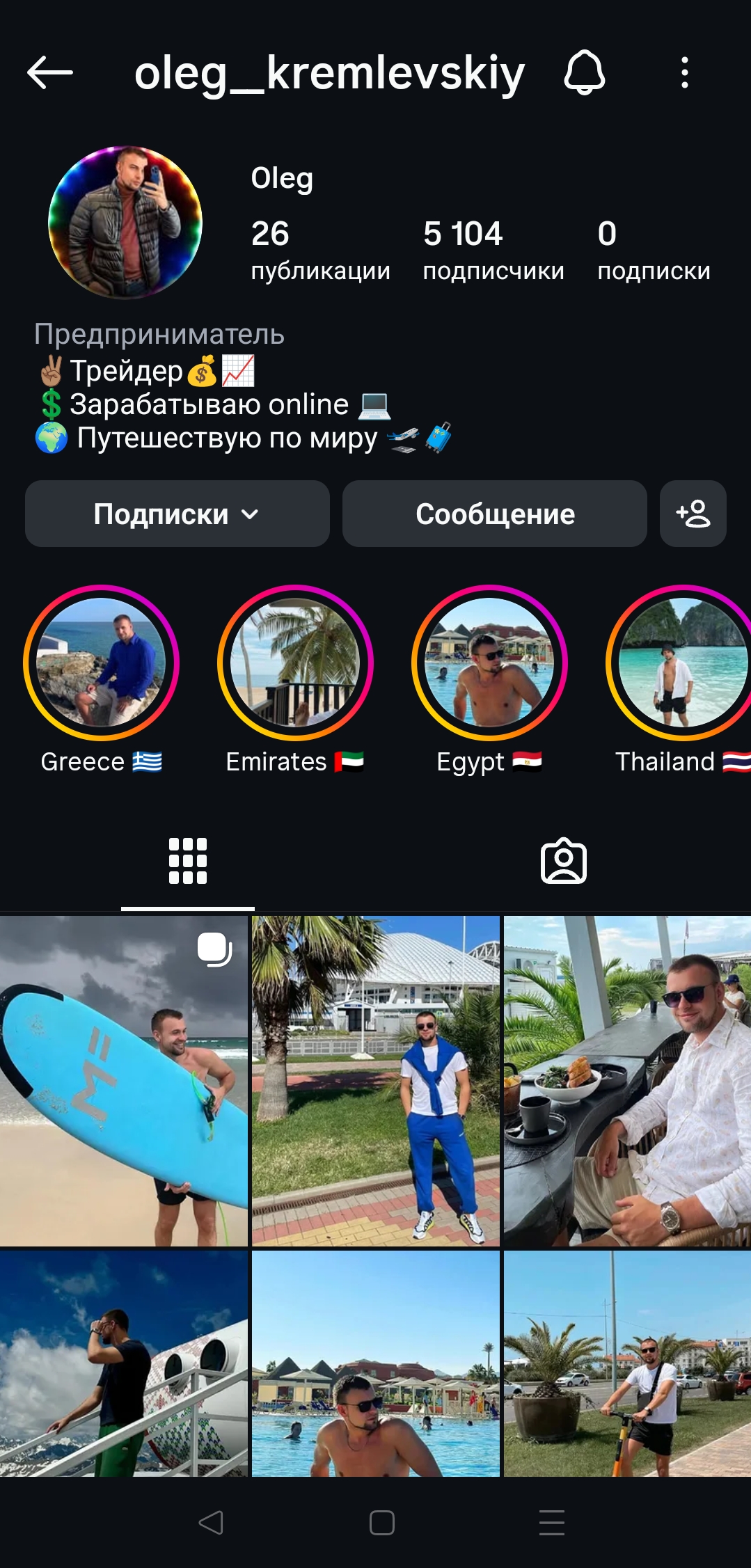
Task: Open the Egypt story highlight
Action: pyautogui.click(x=489, y=663)
